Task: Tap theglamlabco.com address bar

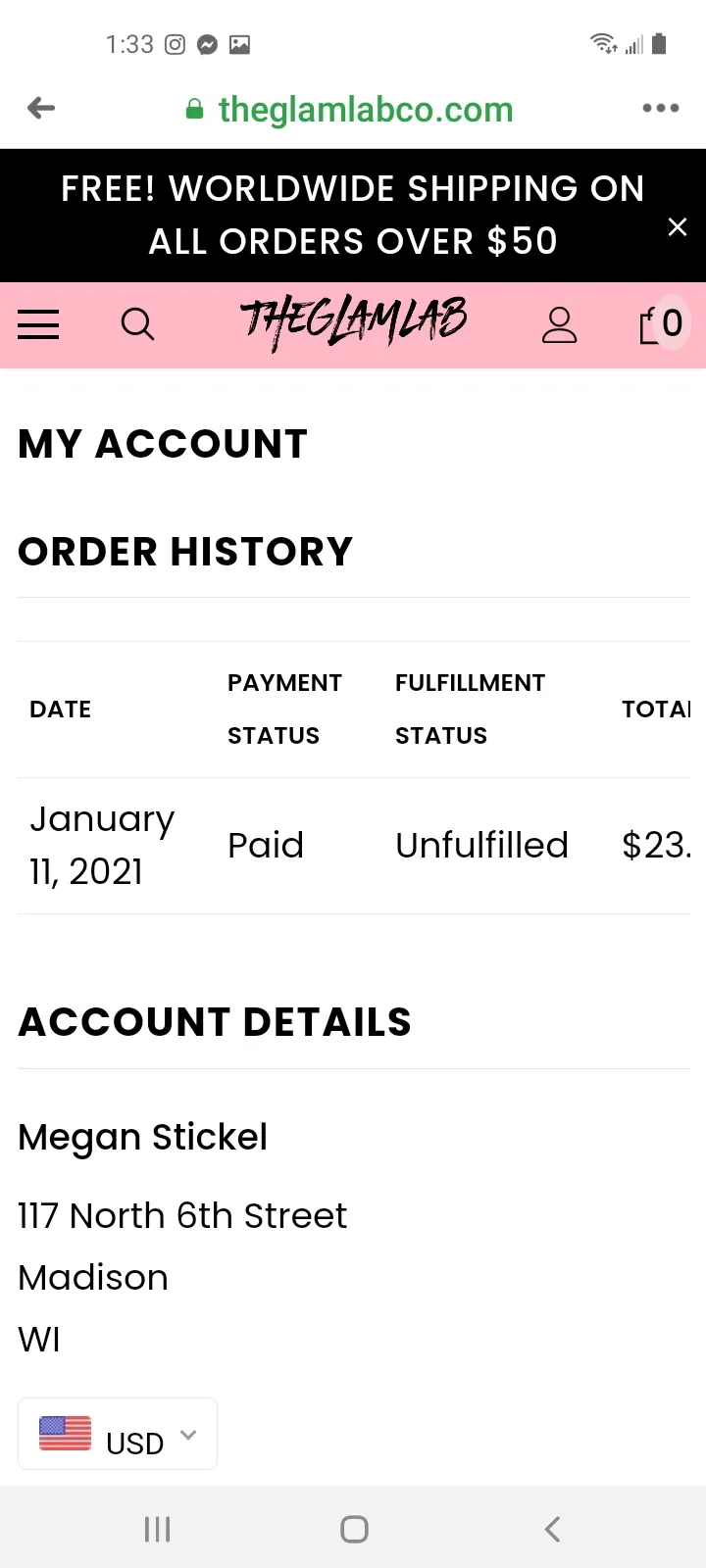Action: click(349, 110)
